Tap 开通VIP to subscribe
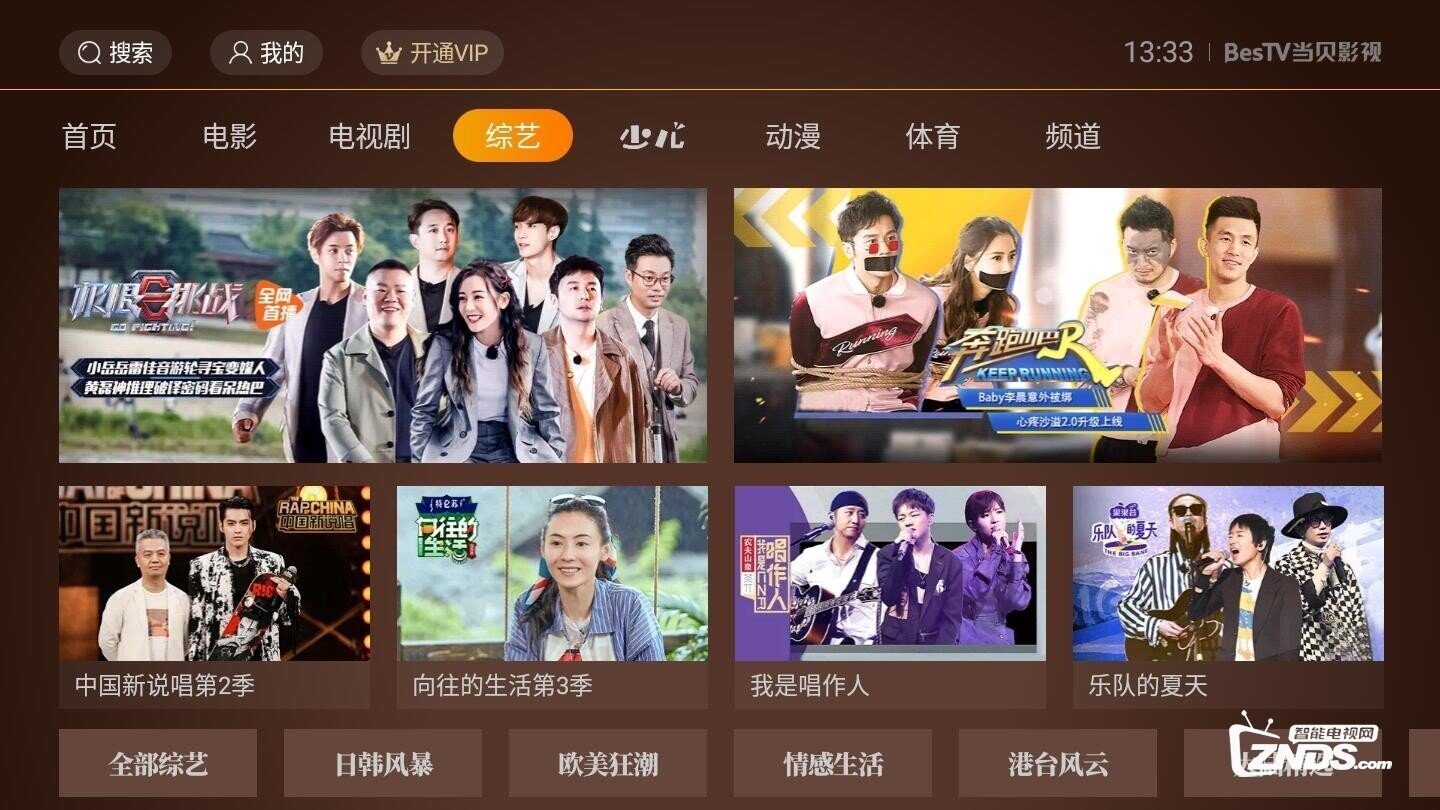The width and height of the screenshot is (1440, 810). (x=432, y=53)
